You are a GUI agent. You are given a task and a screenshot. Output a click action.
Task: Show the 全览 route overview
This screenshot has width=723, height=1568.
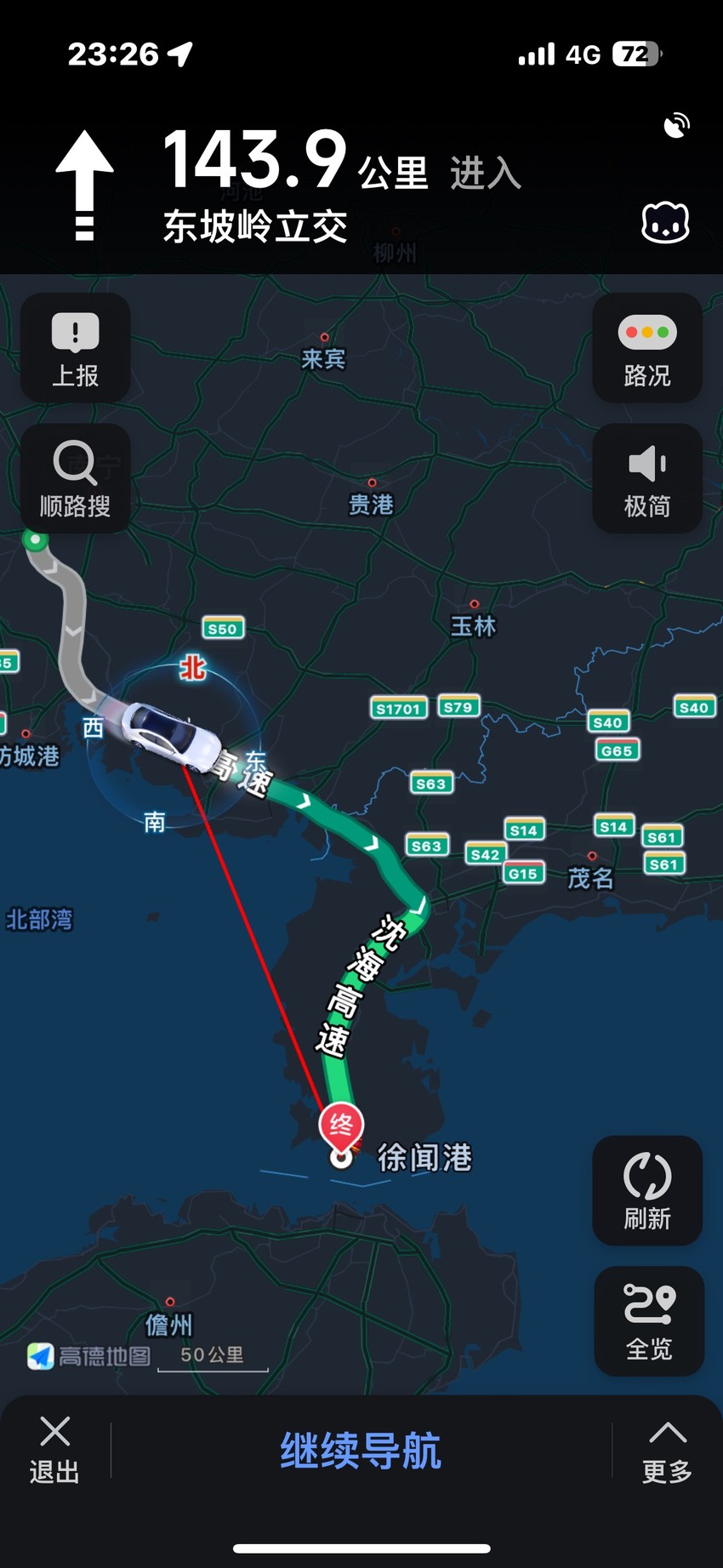649,1321
